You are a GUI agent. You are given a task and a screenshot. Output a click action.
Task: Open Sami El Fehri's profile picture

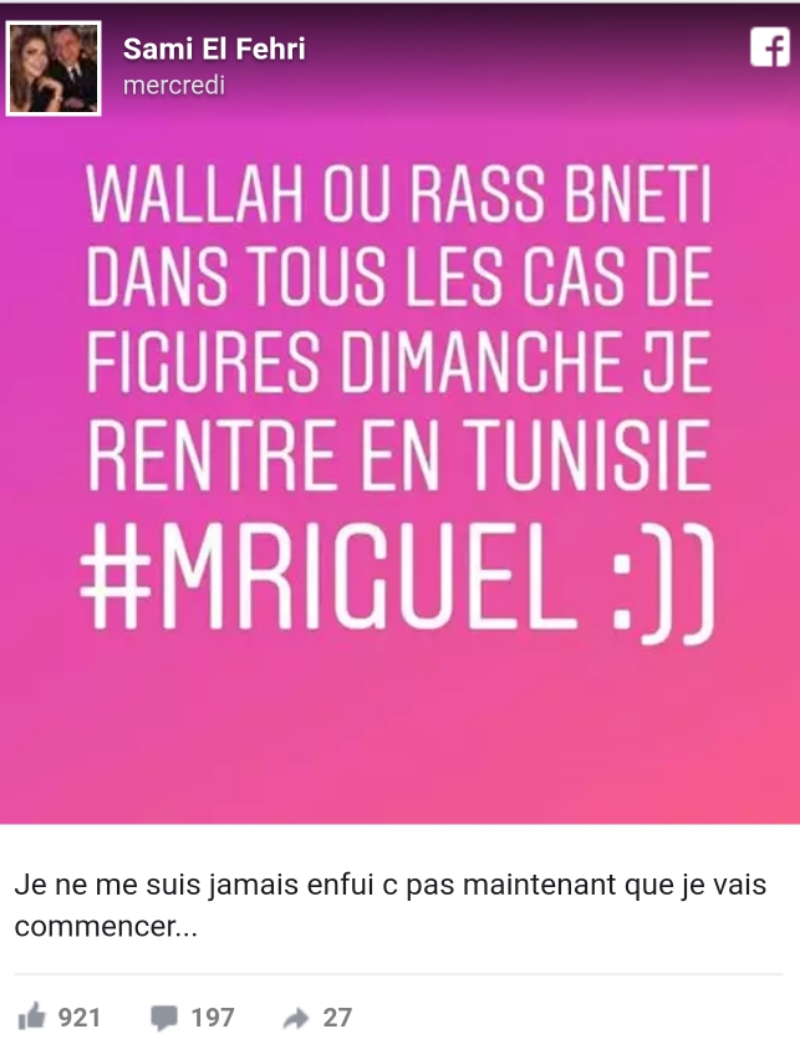pyautogui.click(x=54, y=68)
